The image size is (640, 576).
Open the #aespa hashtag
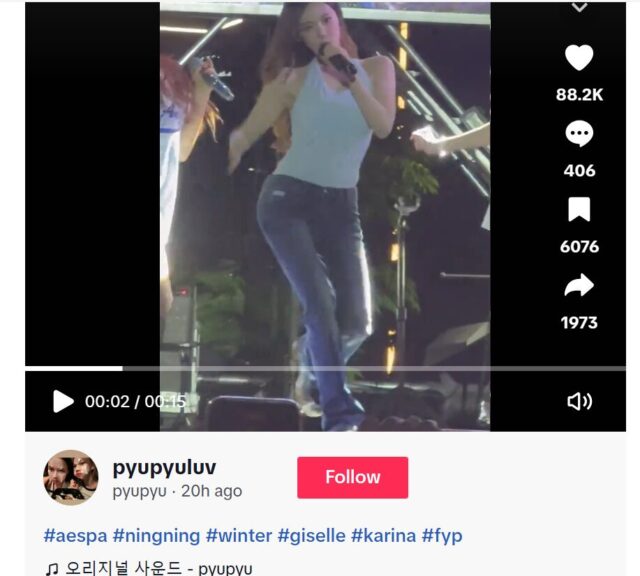tap(75, 536)
